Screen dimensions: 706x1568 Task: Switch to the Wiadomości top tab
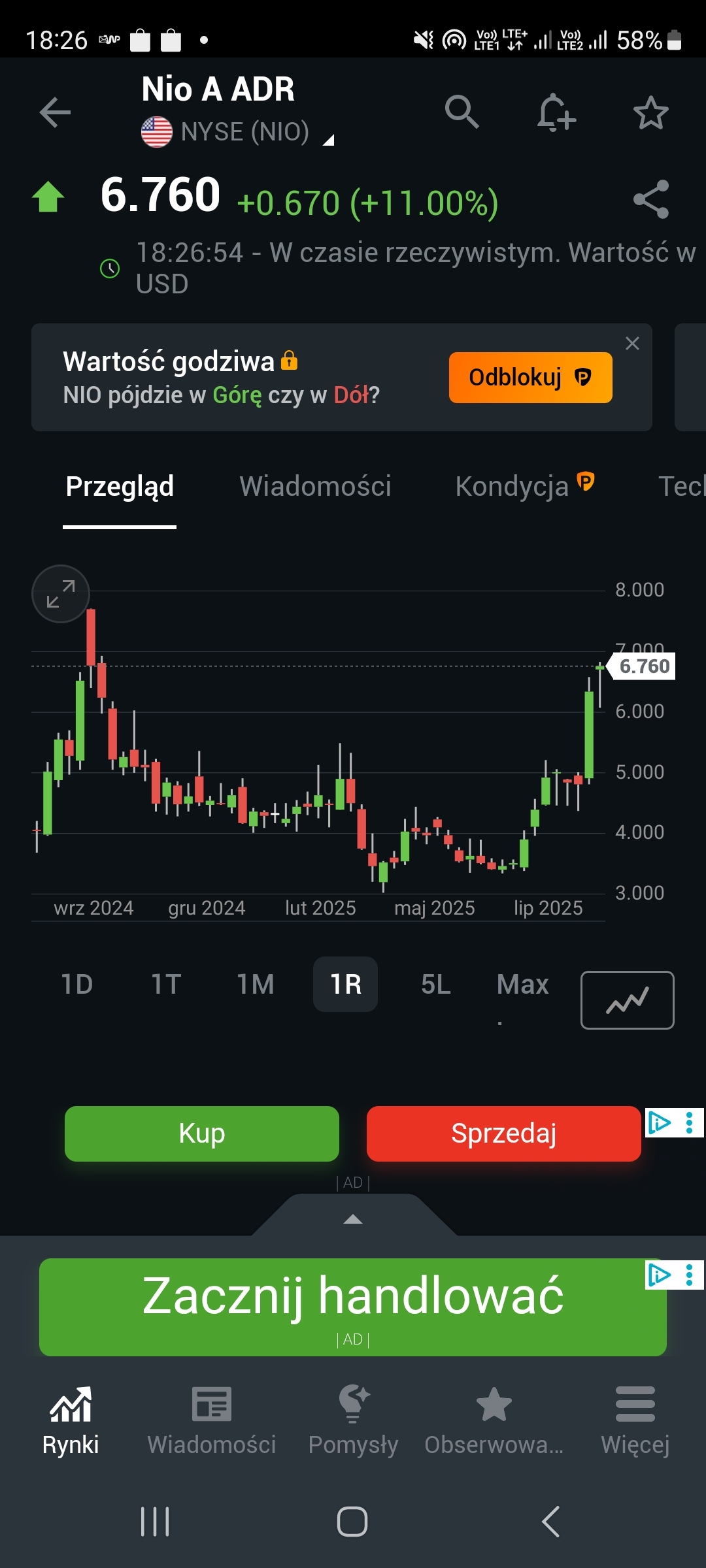(x=315, y=487)
